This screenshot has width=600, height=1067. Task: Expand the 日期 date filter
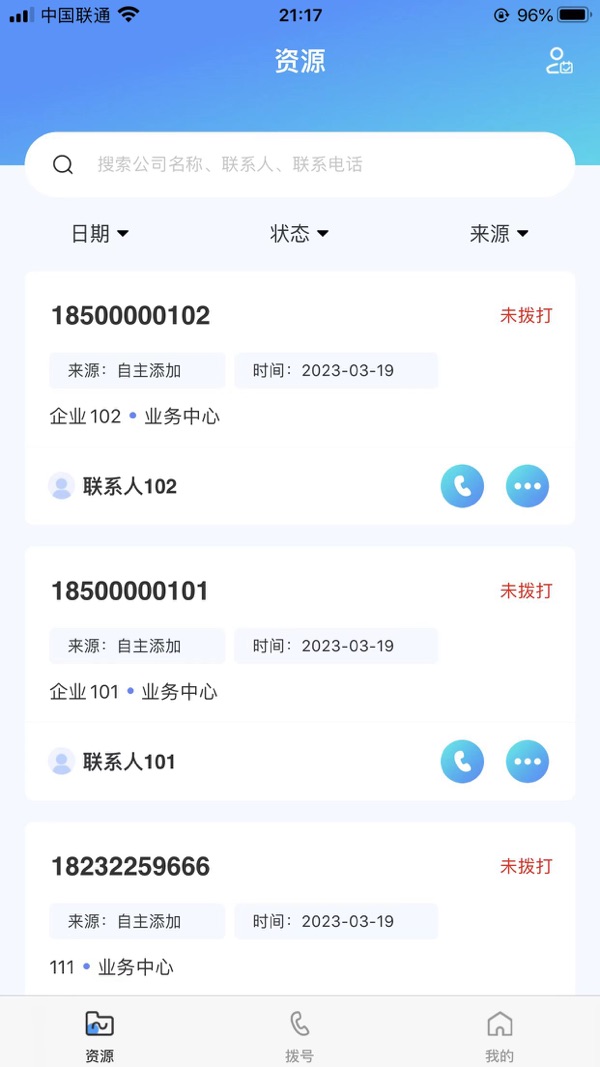pos(100,234)
